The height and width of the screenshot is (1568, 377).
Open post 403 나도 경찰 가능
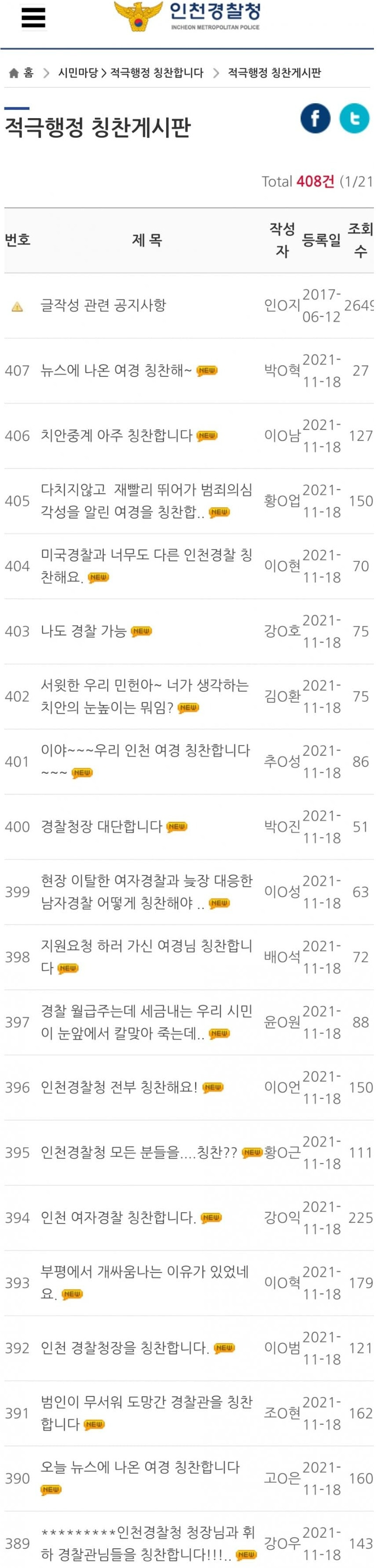tap(83, 631)
